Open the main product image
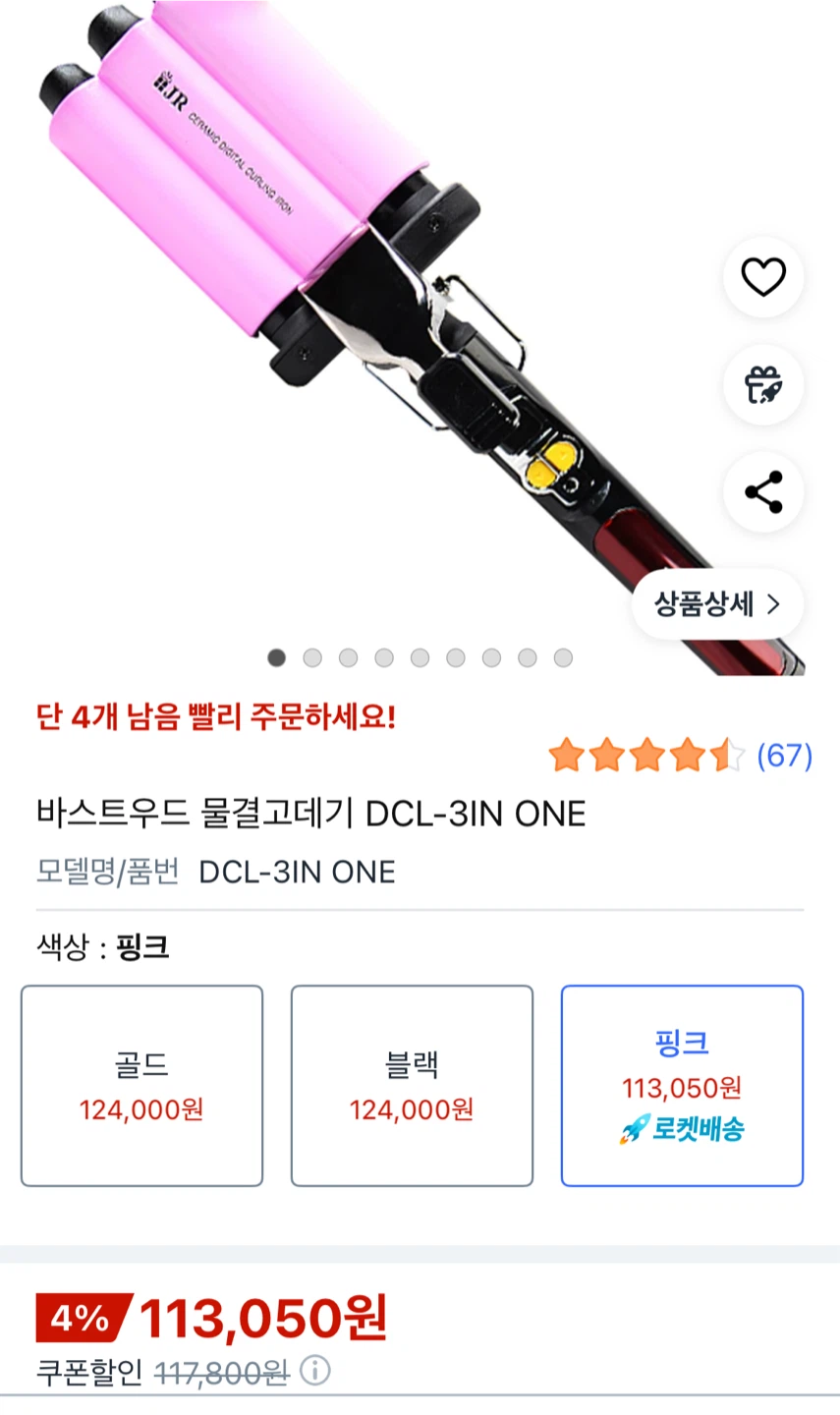840x1415 pixels. coord(420,337)
